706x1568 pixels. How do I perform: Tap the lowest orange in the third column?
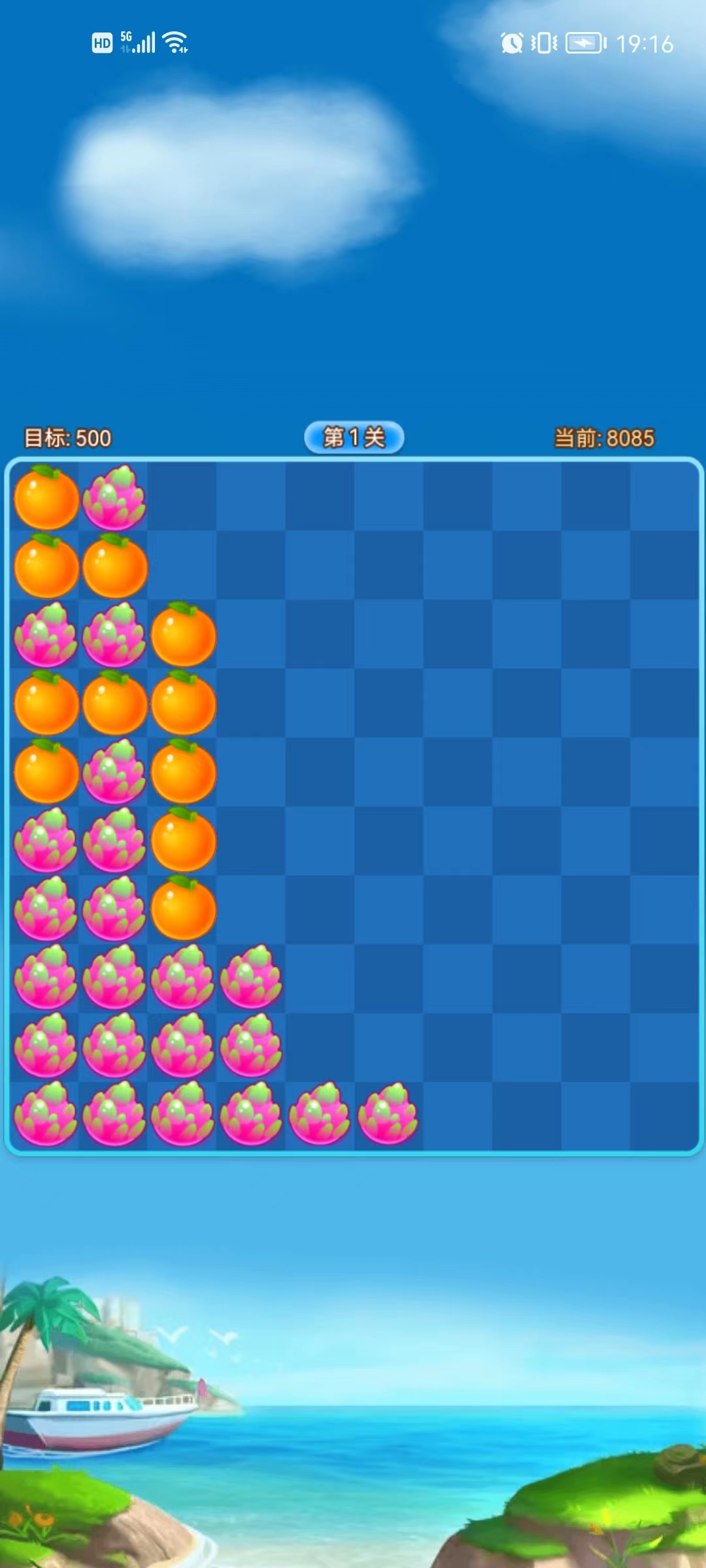point(184,909)
